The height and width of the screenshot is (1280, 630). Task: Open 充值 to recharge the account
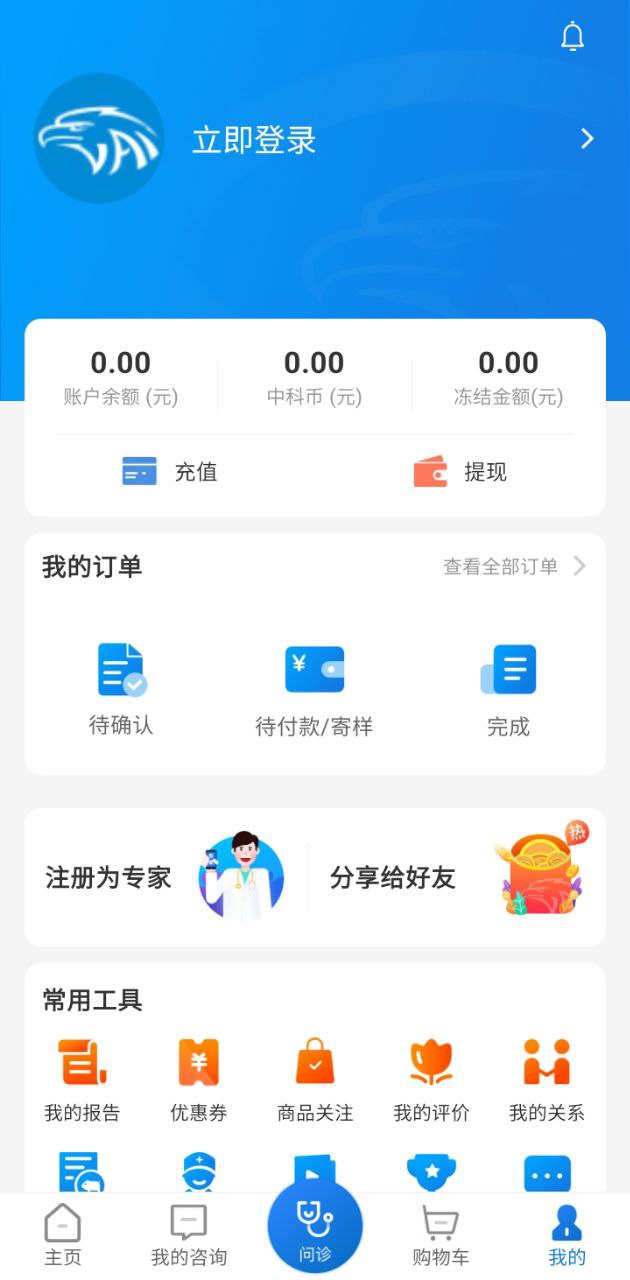coord(170,472)
